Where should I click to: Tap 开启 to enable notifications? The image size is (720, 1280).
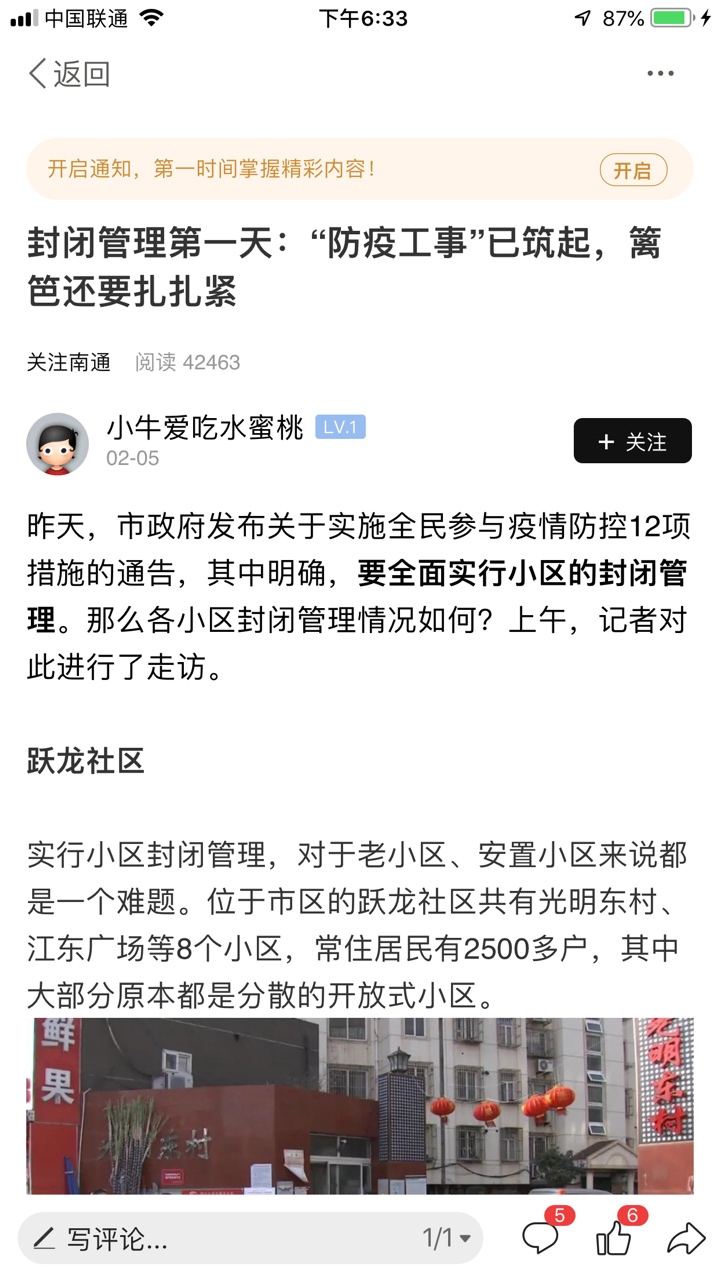coord(632,170)
